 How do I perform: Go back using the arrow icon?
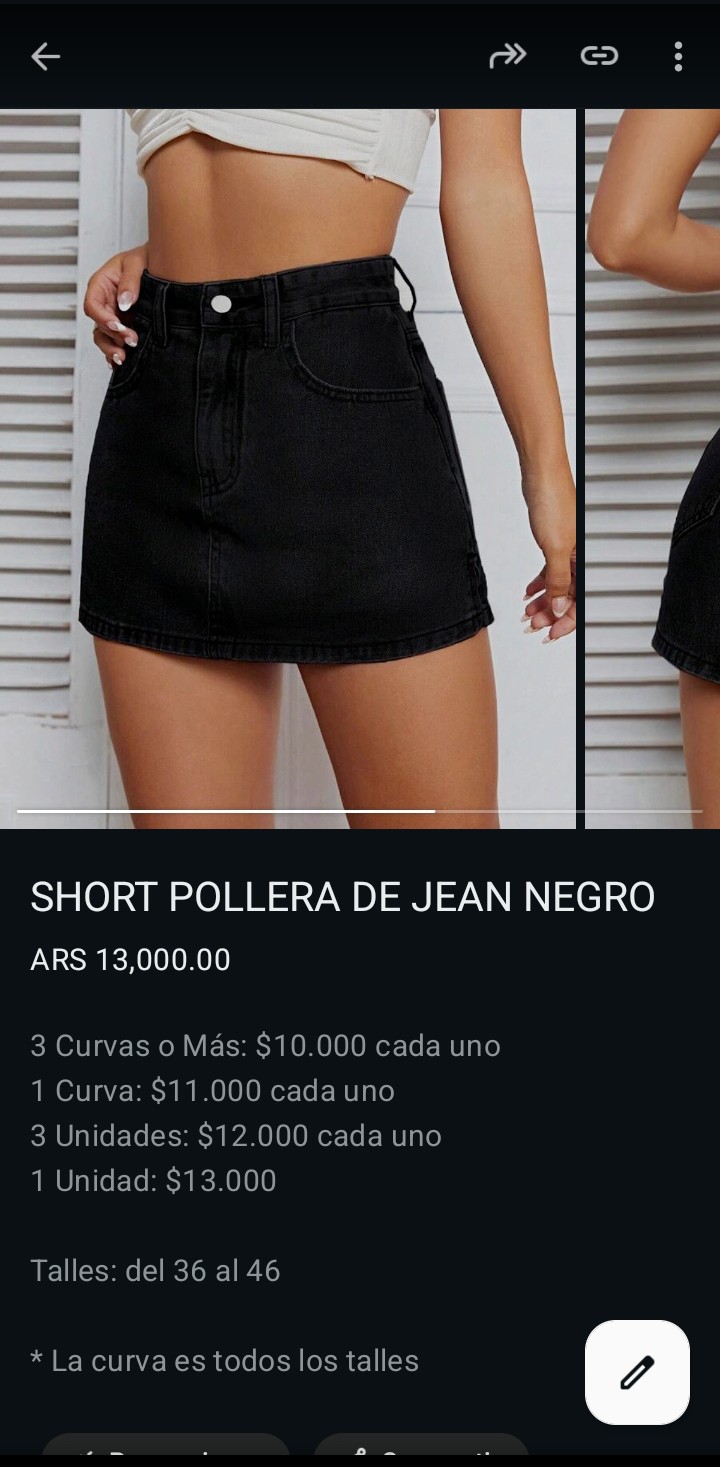coord(46,57)
